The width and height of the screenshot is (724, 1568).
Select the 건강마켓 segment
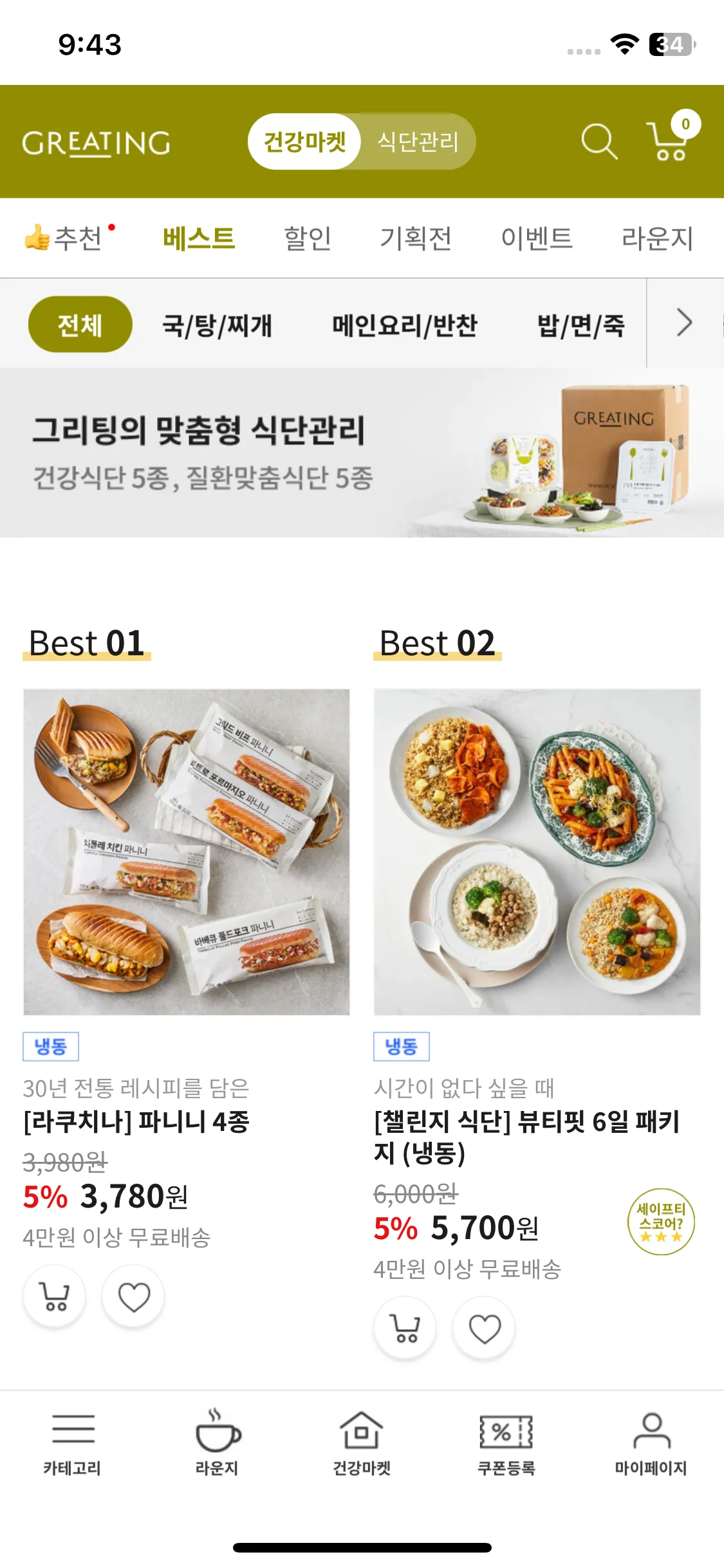[x=305, y=142]
